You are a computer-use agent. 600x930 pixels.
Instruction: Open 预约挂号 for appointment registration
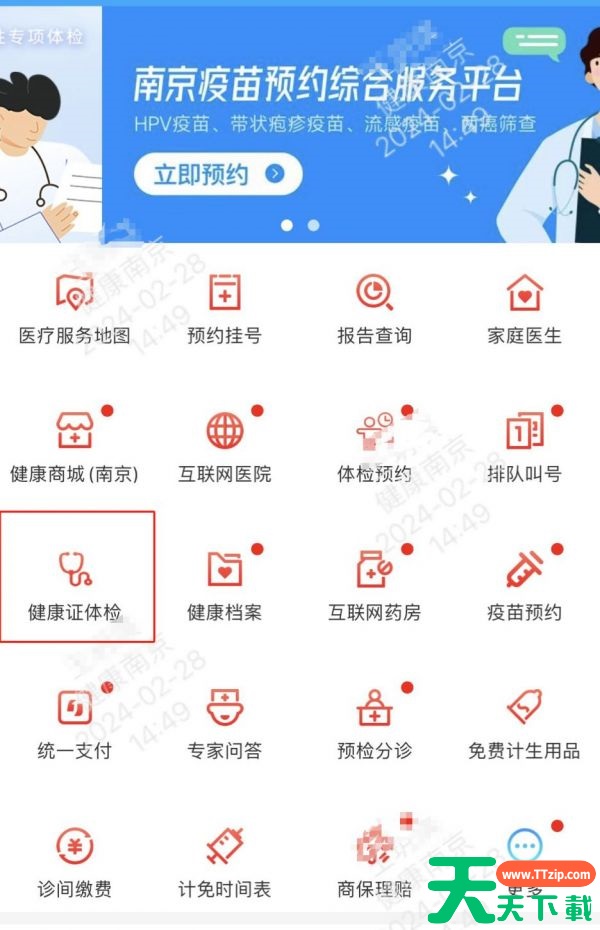click(225, 309)
